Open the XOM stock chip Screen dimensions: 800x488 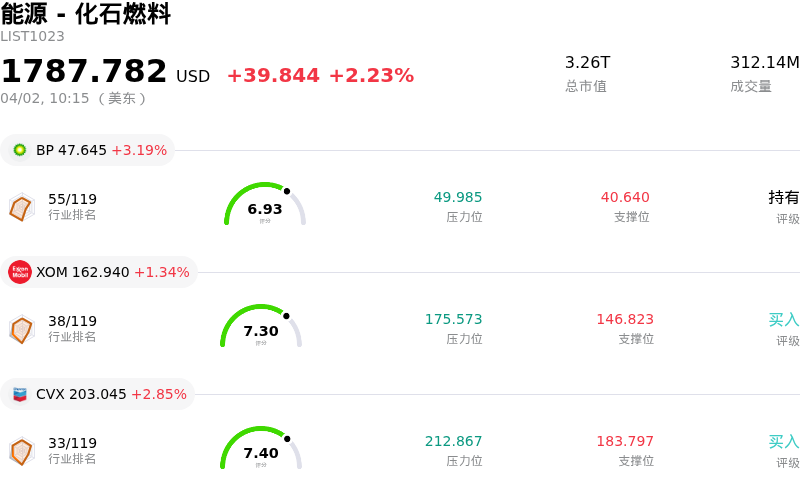click(x=98, y=272)
